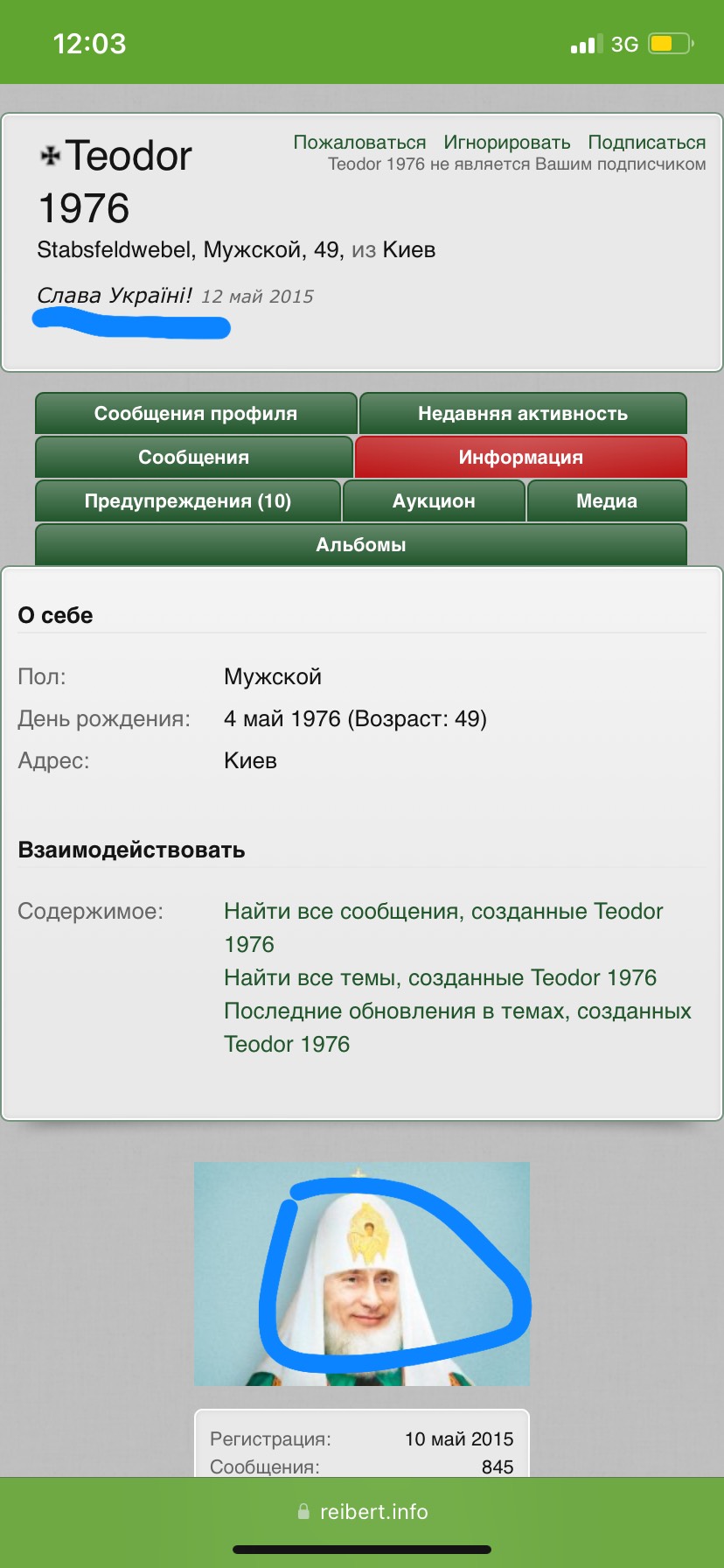Open the Сообщения профиля tab
The image size is (724, 1568).
[196, 414]
